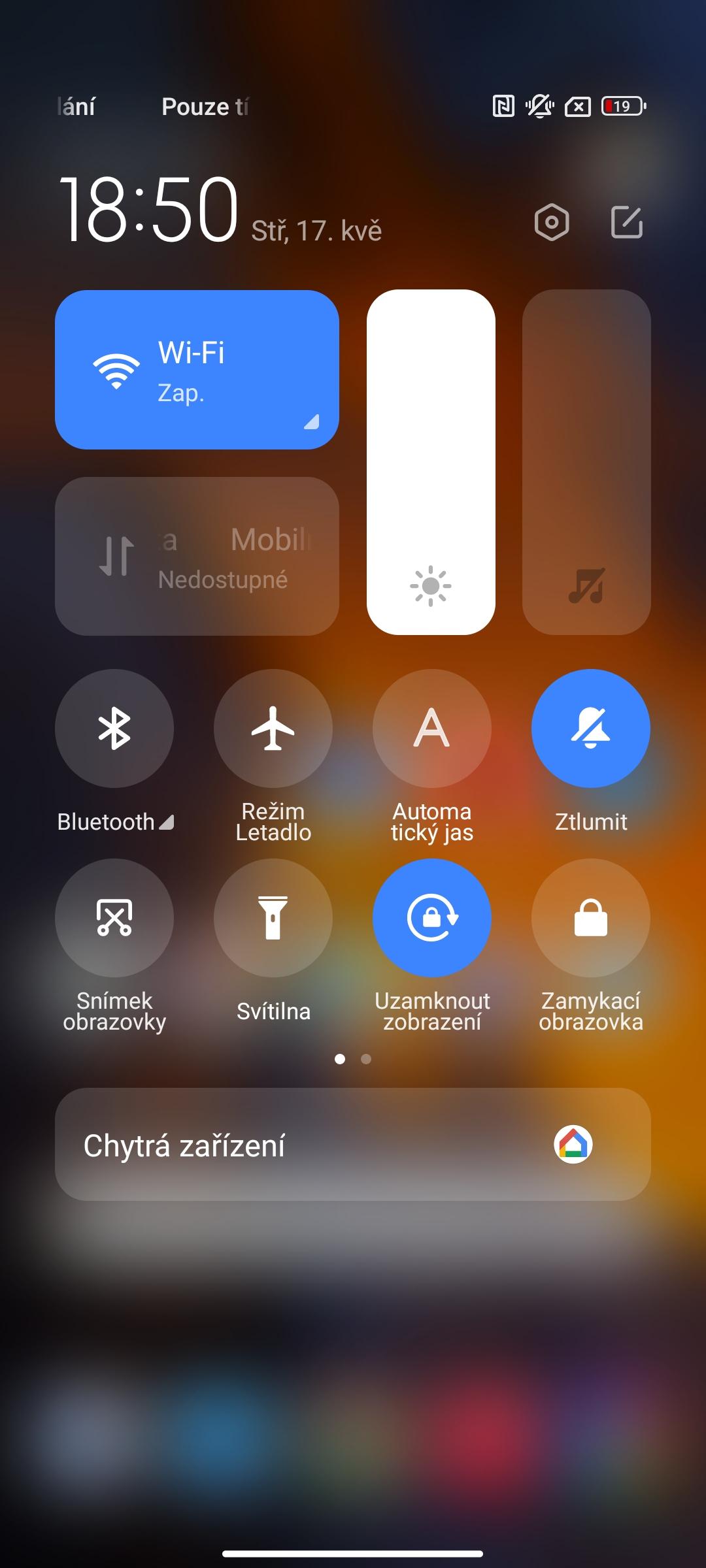Open settings via the hexagon gear icon

point(552,222)
